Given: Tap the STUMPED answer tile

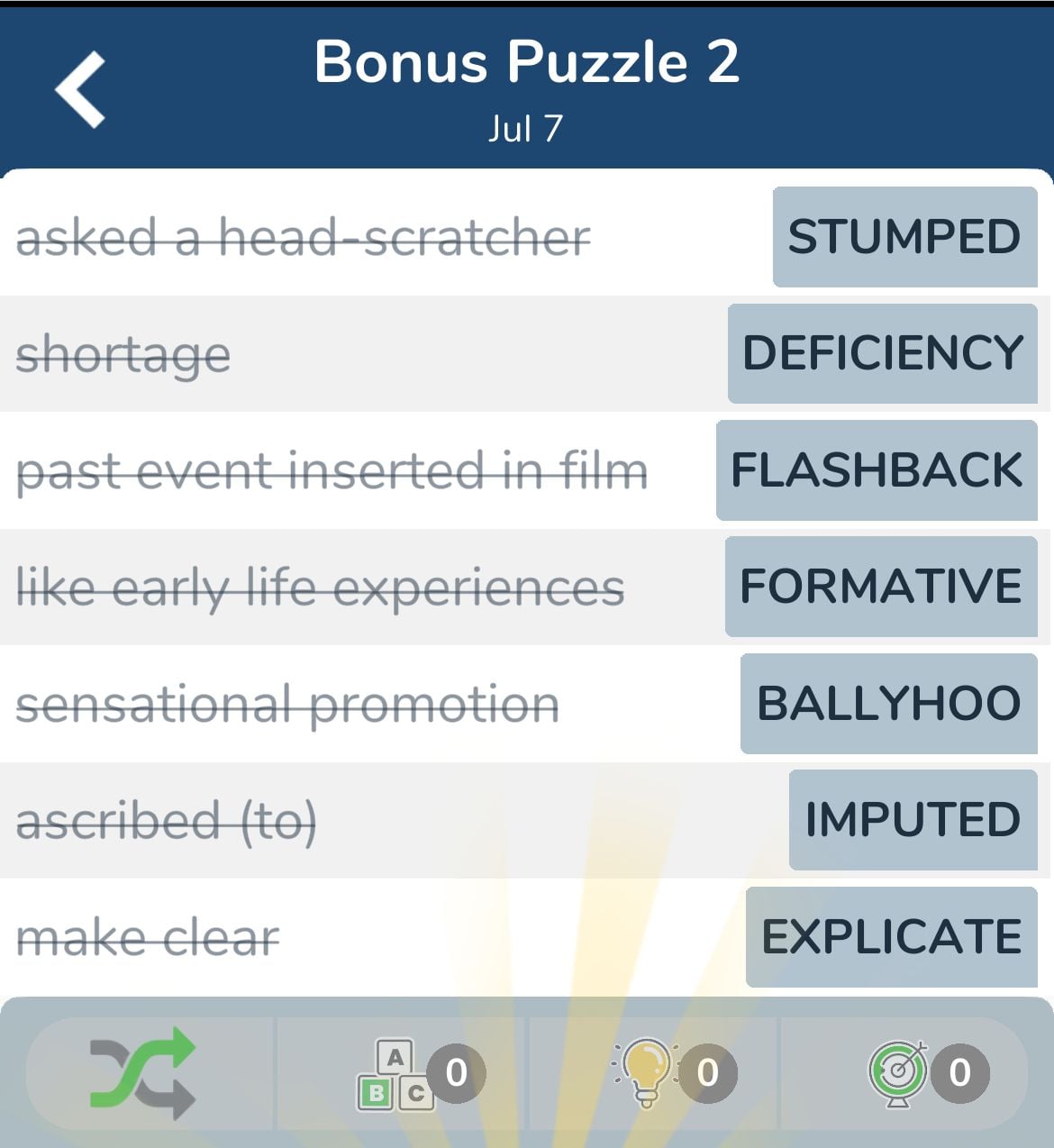Looking at the screenshot, I should pyautogui.click(x=904, y=237).
